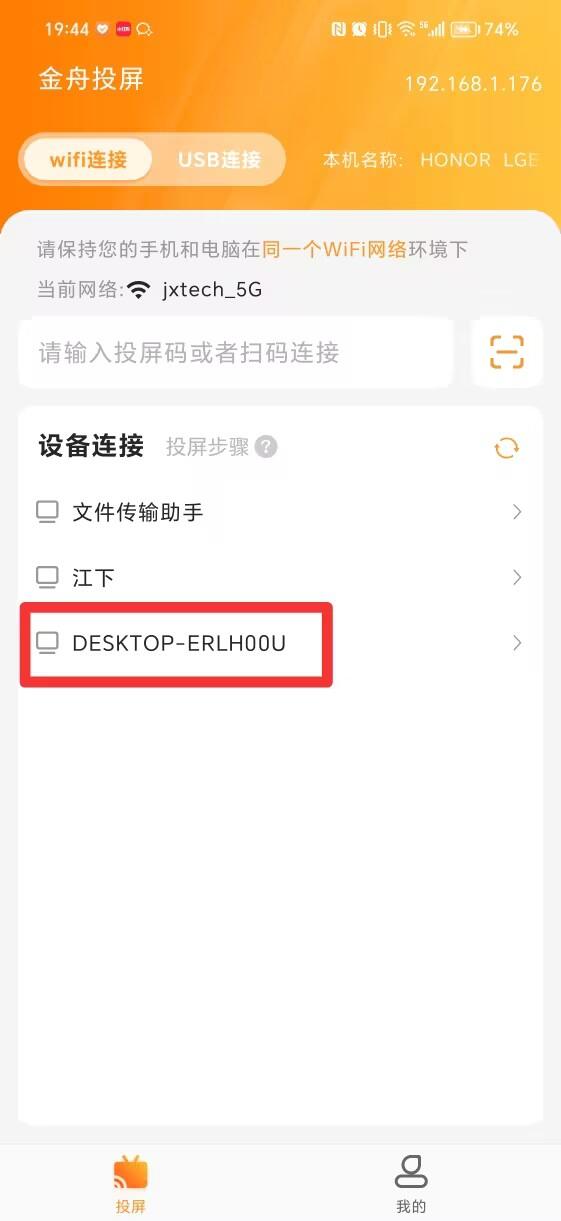
Task: Tap the 投屏码 input field
Action: [236, 352]
